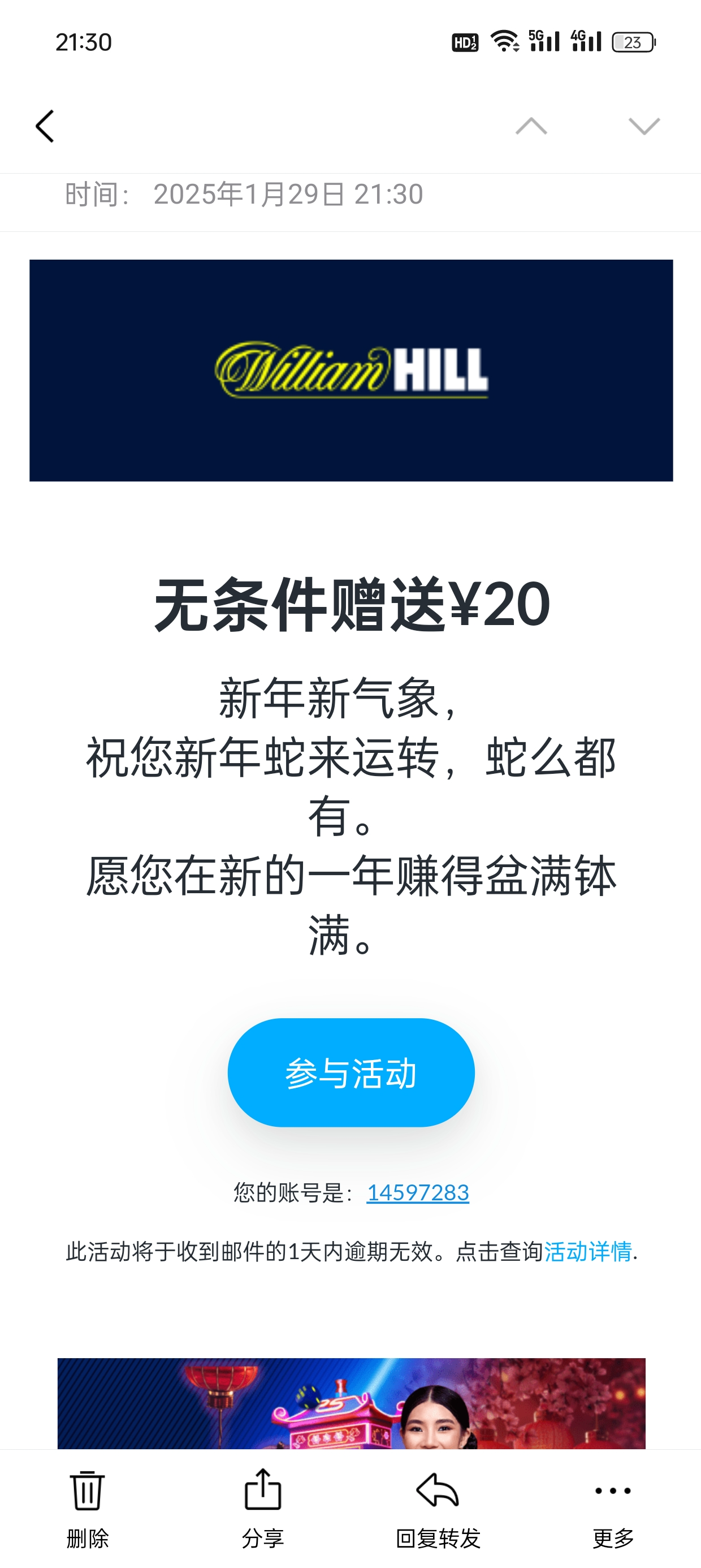The width and height of the screenshot is (701, 1568).
Task: Go back to the mail list
Action: (45, 127)
